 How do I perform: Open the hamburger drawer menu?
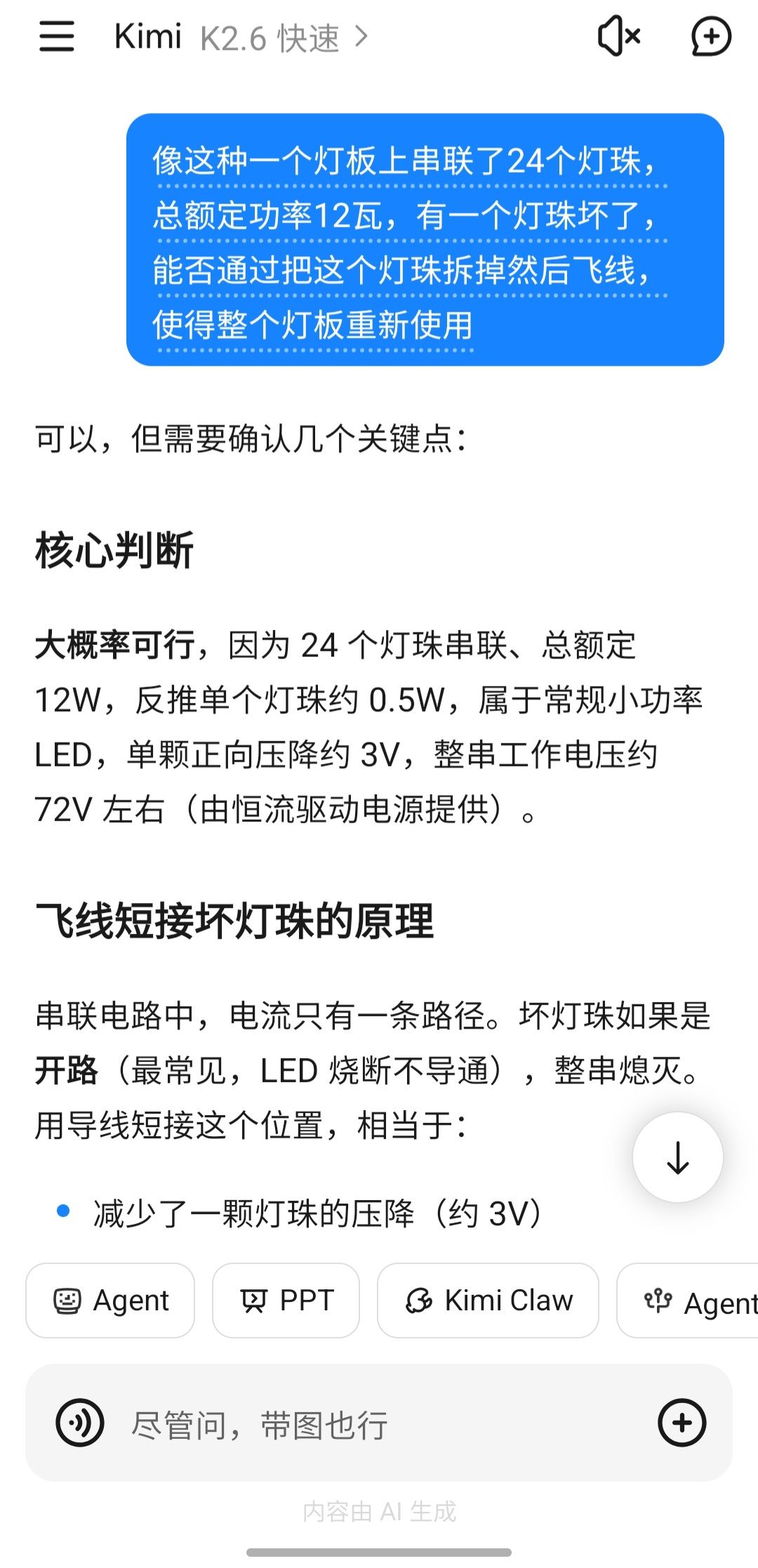pyautogui.click(x=56, y=37)
